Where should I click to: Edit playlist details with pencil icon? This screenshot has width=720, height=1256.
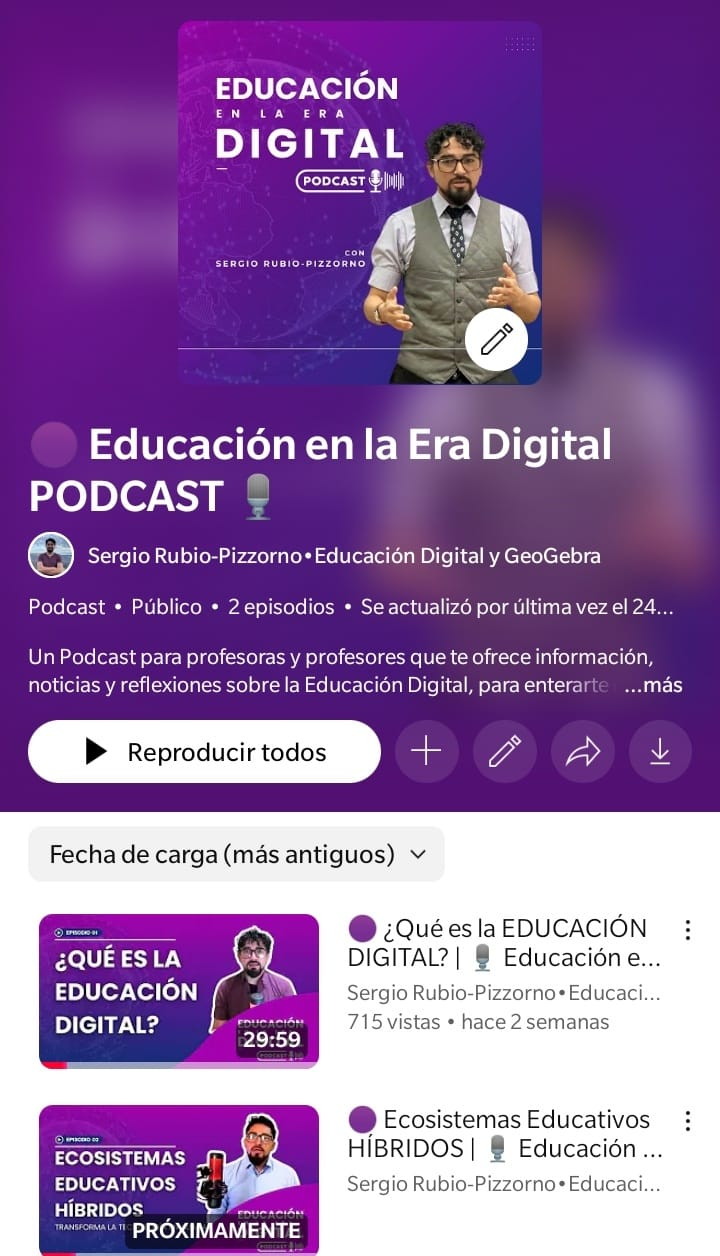coord(504,752)
